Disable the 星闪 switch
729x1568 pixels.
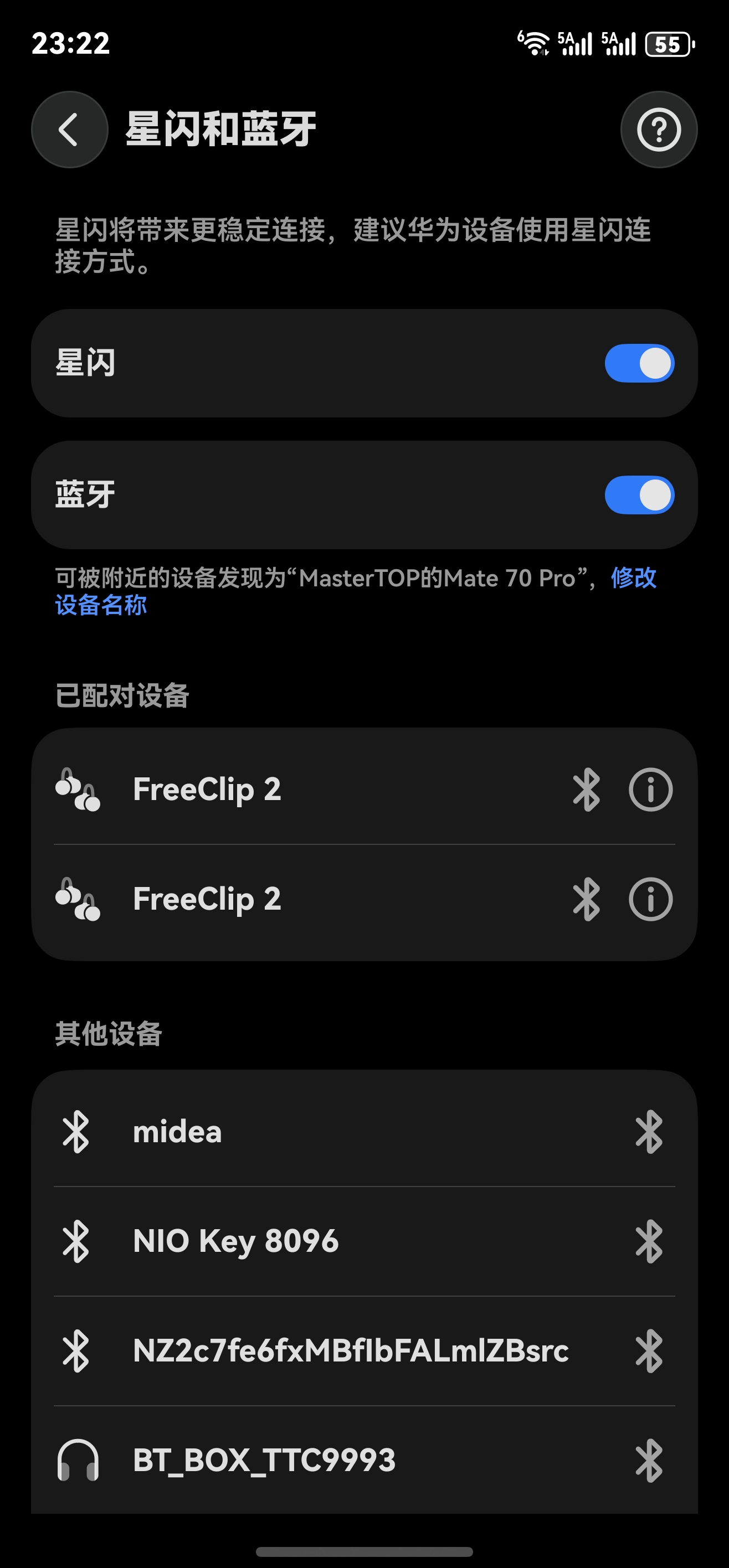(640, 363)
